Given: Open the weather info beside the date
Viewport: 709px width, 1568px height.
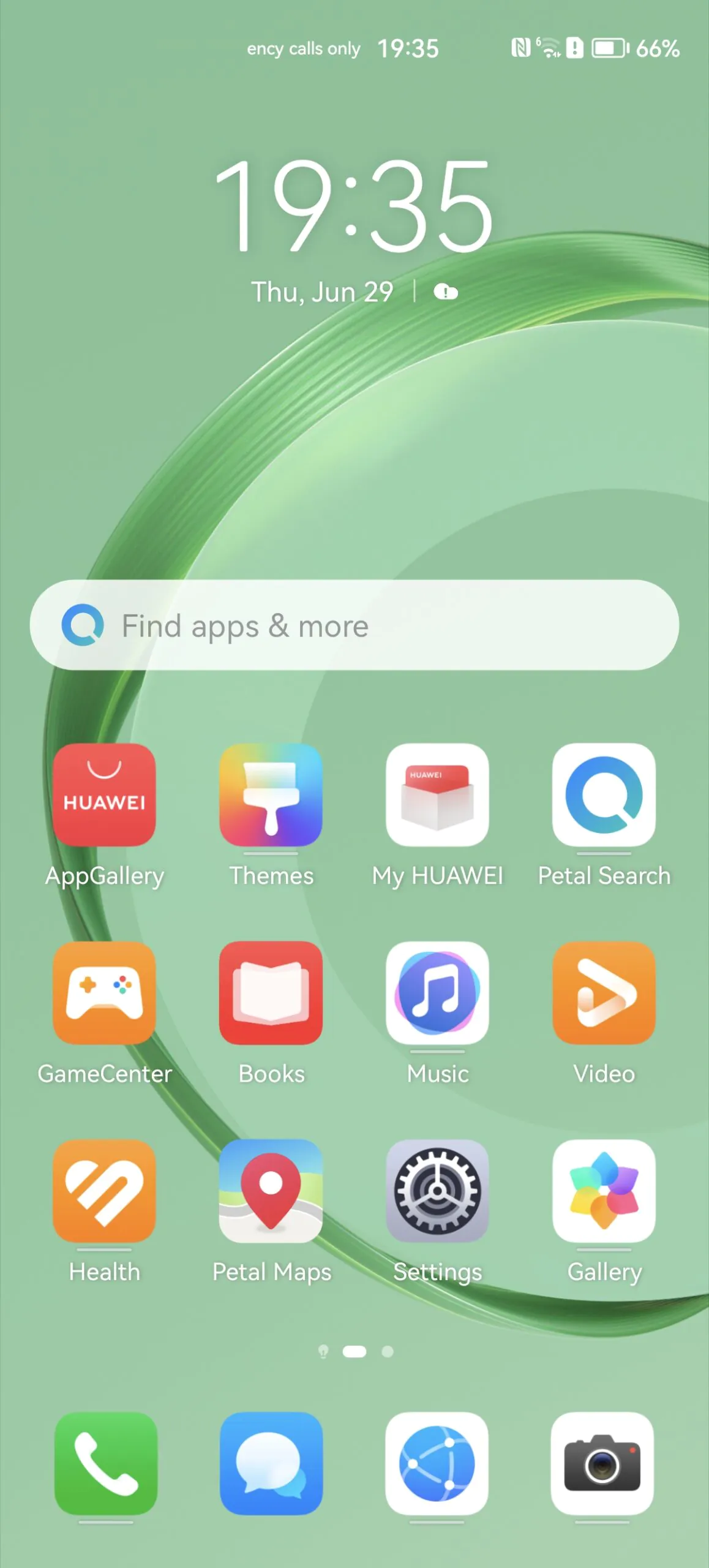Looking at the screenshot, I should (x=446, y=292).
